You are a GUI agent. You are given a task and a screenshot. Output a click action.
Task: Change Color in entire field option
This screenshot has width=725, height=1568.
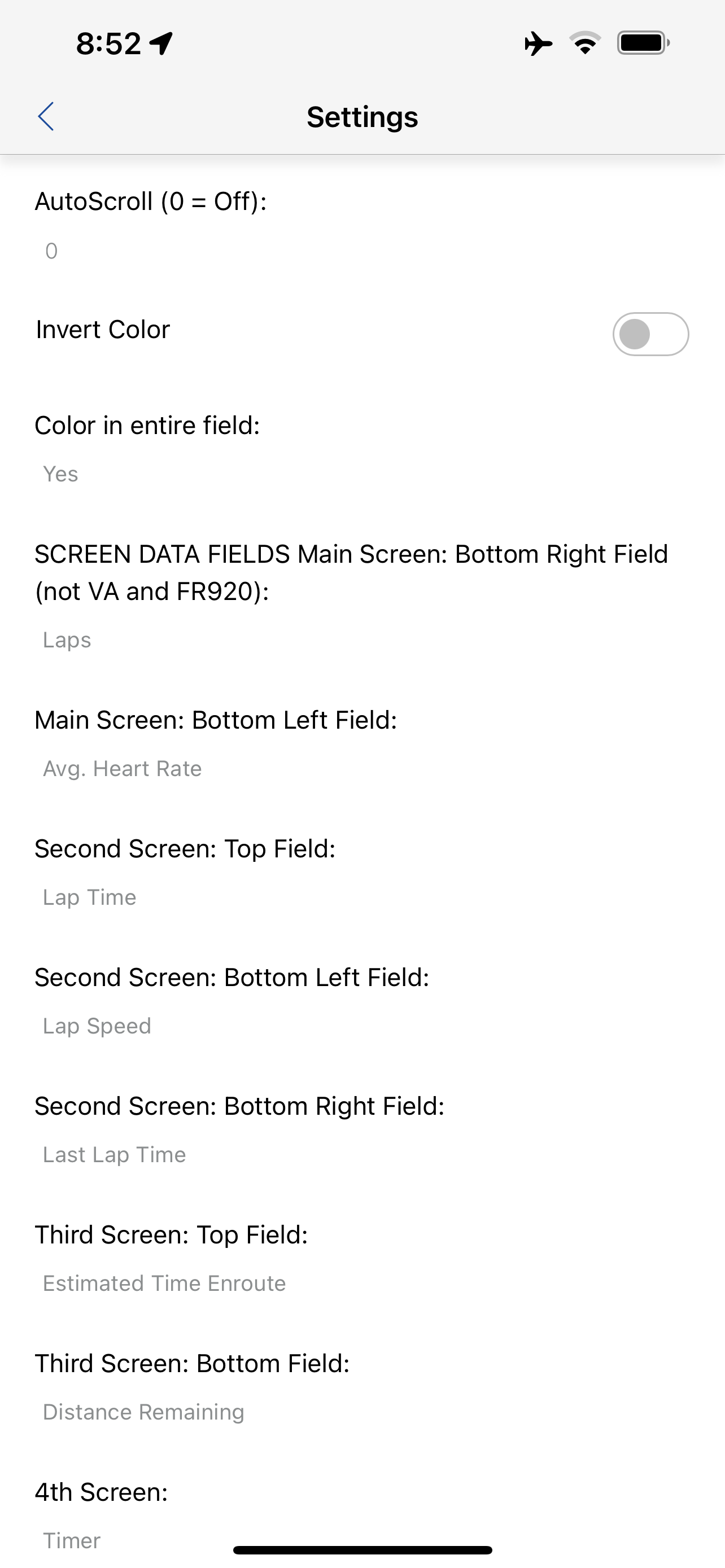pyautogui.click(x=61, y=474)
